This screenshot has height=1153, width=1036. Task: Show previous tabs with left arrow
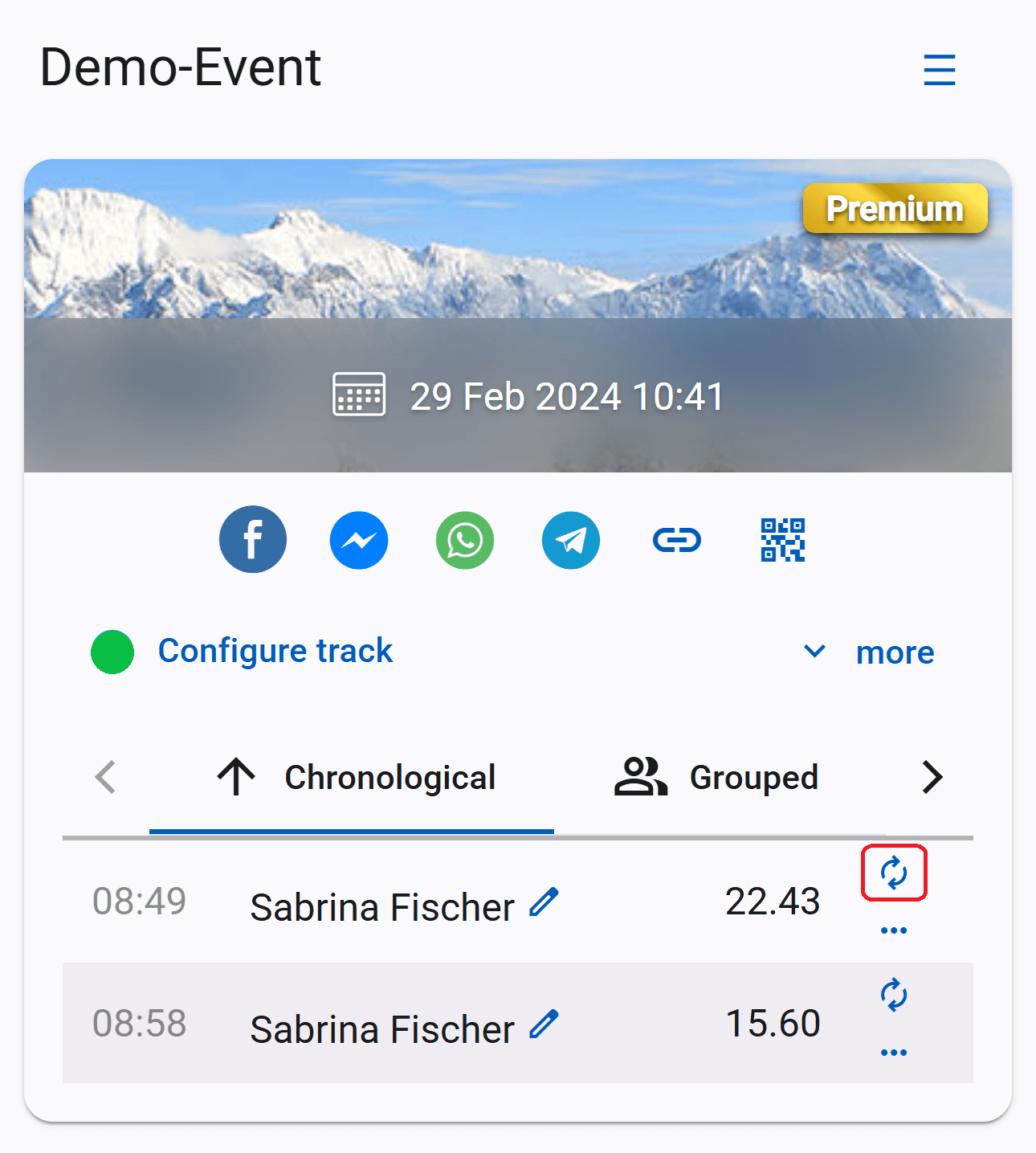pos(105,777)
